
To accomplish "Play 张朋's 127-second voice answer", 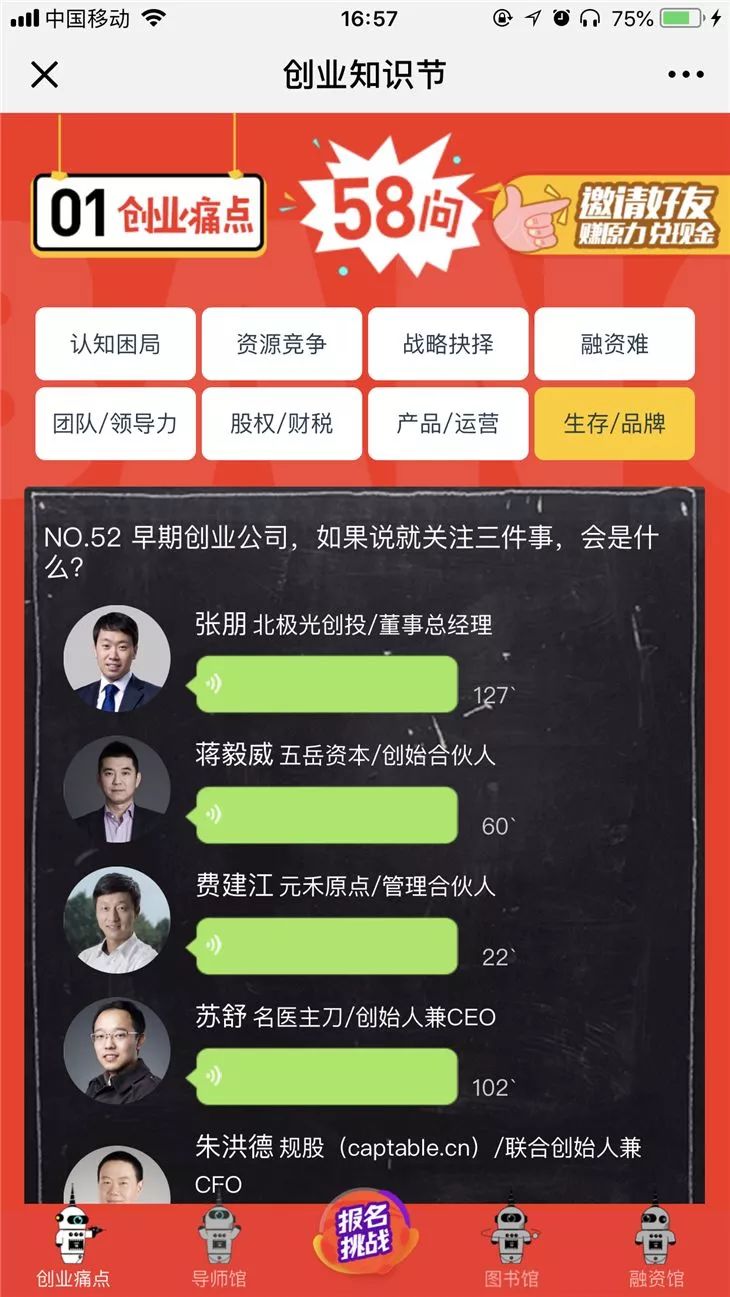I will tap(326, 684).
